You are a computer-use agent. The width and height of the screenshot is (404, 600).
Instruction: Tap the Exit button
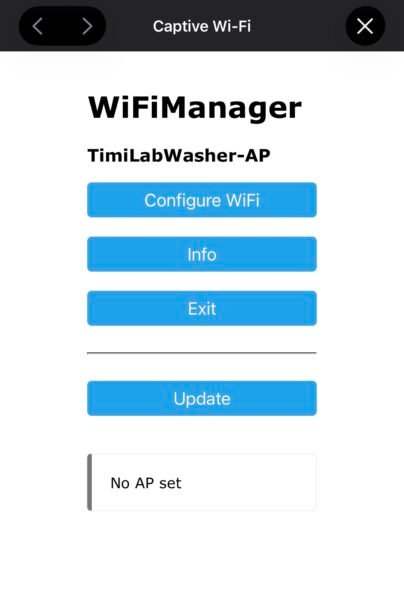(202, 308)
